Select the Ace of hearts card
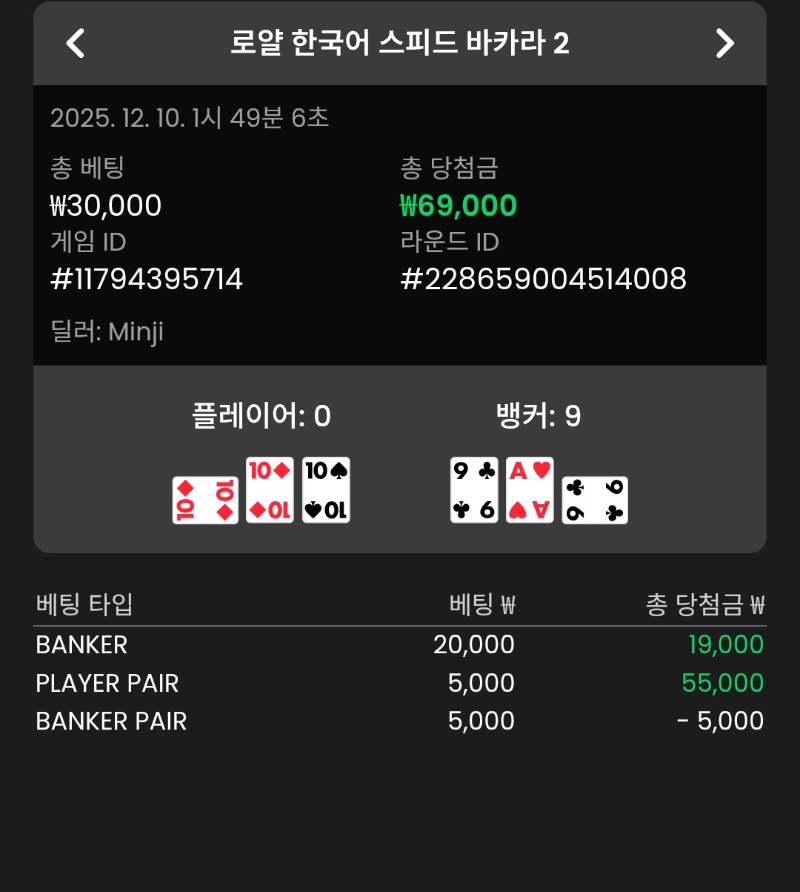The image size is (800, 892). tap(529, 488)
